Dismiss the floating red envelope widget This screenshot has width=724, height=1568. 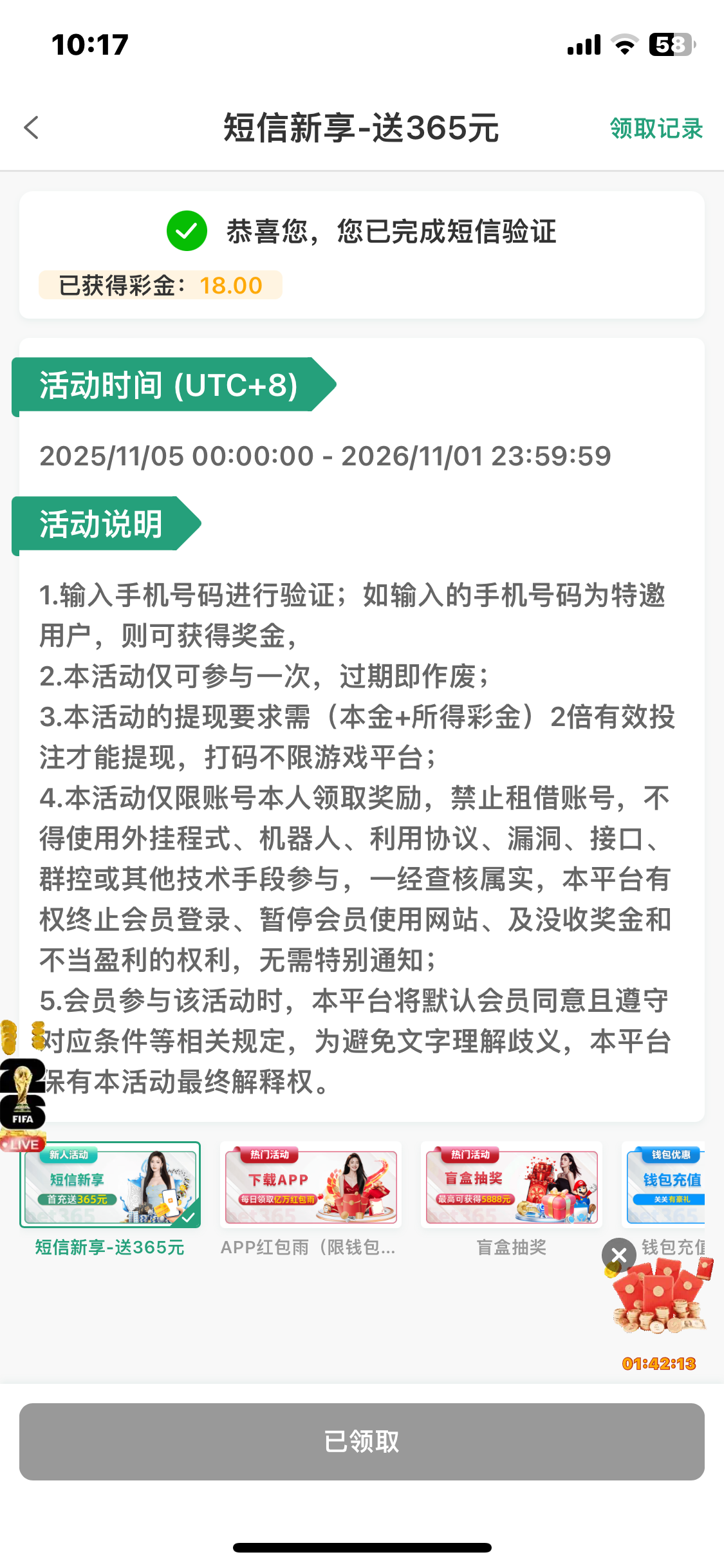click(618, 1255)
